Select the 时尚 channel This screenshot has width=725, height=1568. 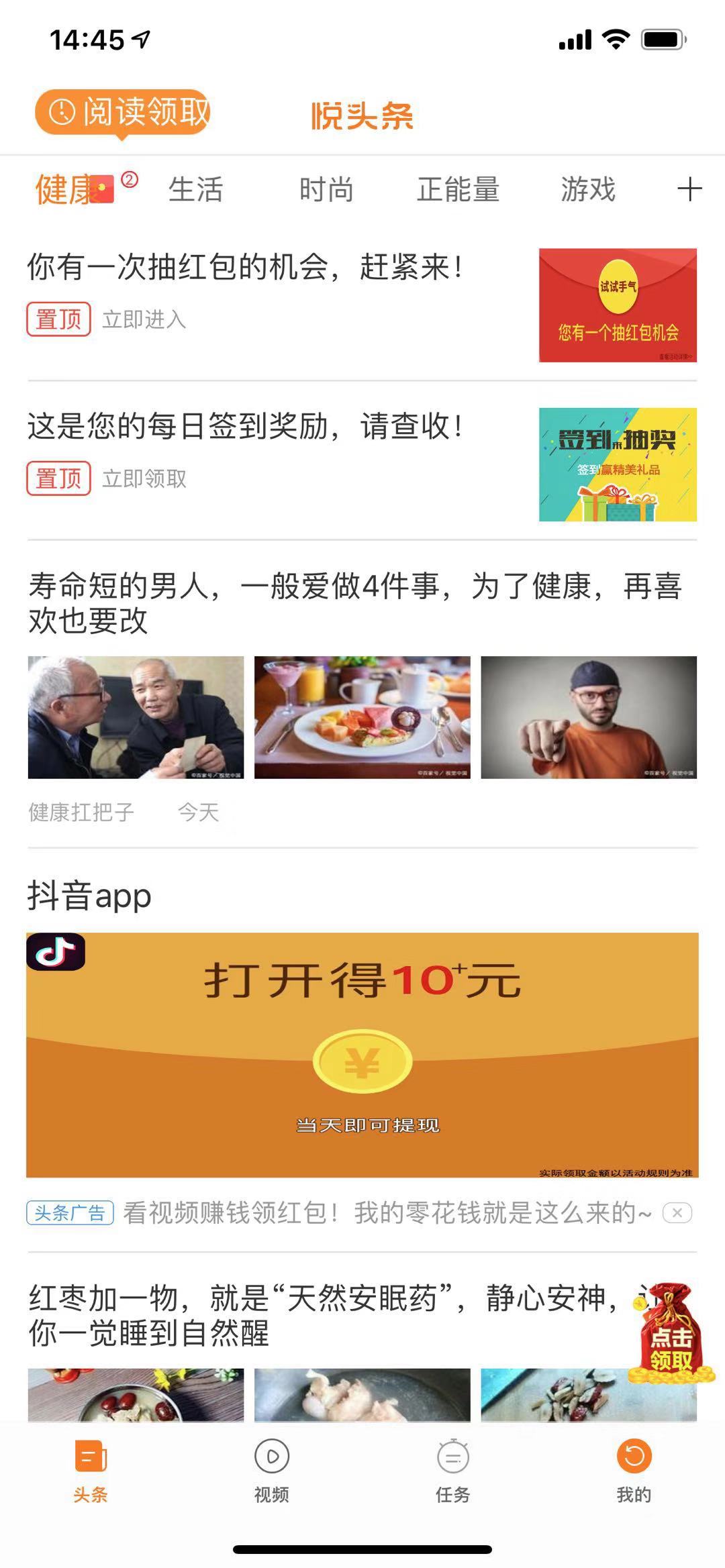(x=327, y=190)
